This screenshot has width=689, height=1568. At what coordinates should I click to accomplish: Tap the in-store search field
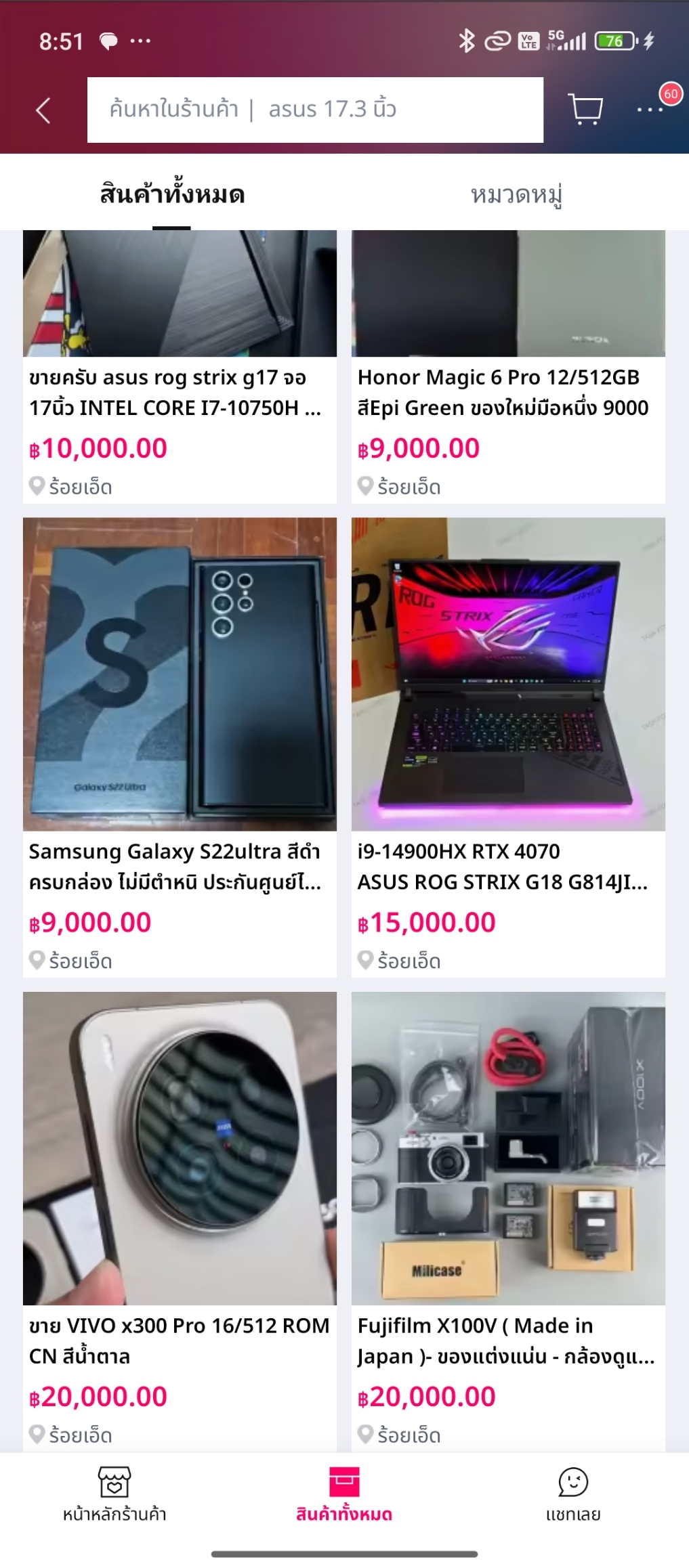click(x=315, y=110)
